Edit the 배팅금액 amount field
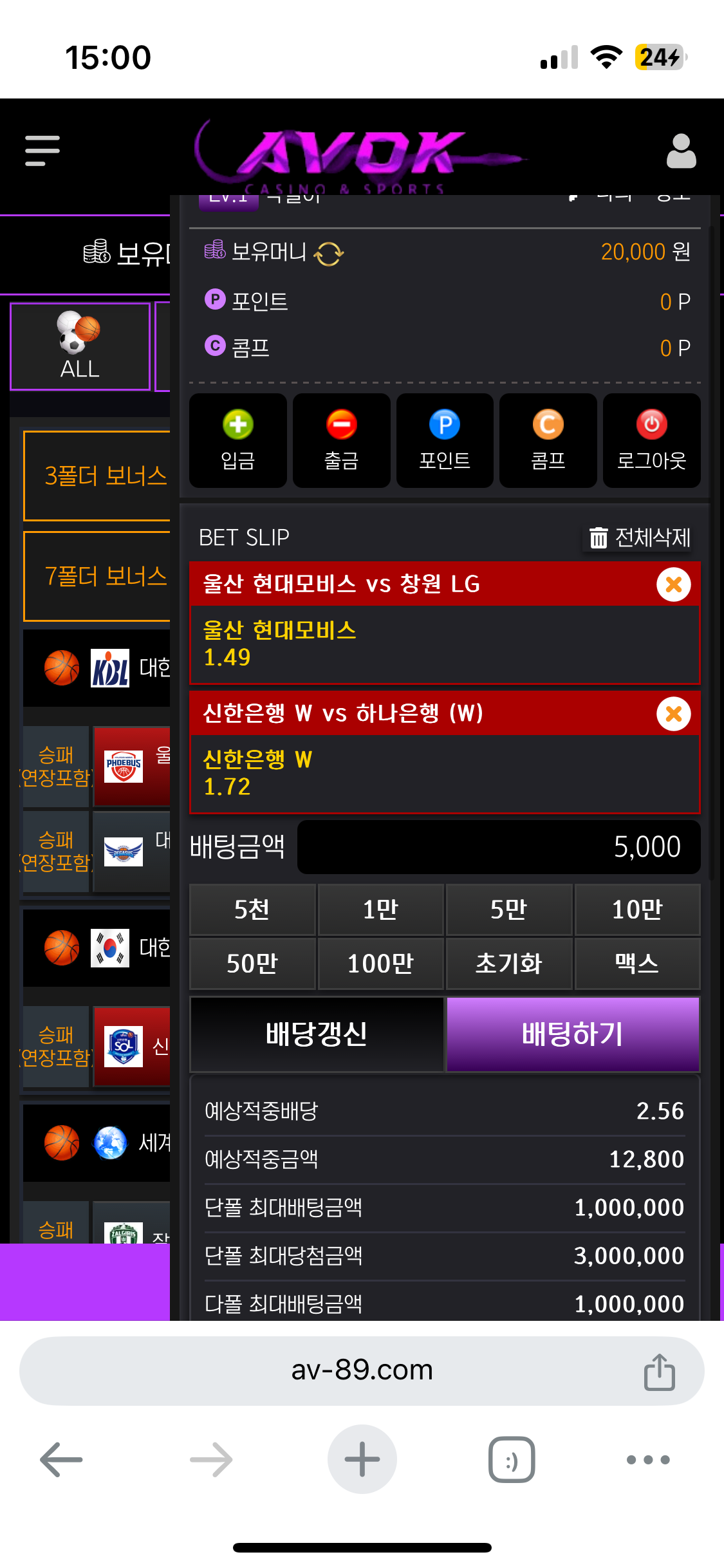The width and height of the screenshot is (724, 1568). tap(499, 847)
